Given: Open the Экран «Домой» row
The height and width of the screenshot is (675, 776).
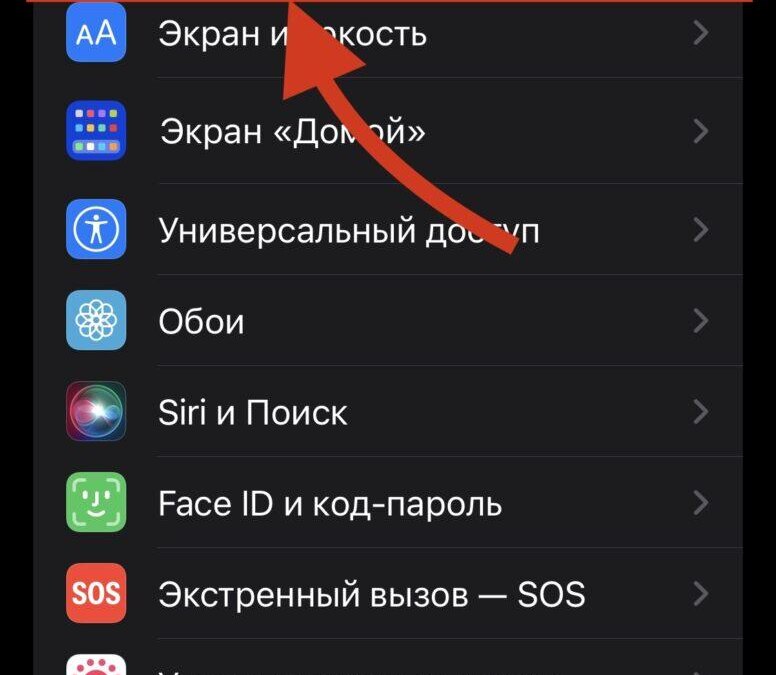Looking at the screenshot, I should point(400,131).
